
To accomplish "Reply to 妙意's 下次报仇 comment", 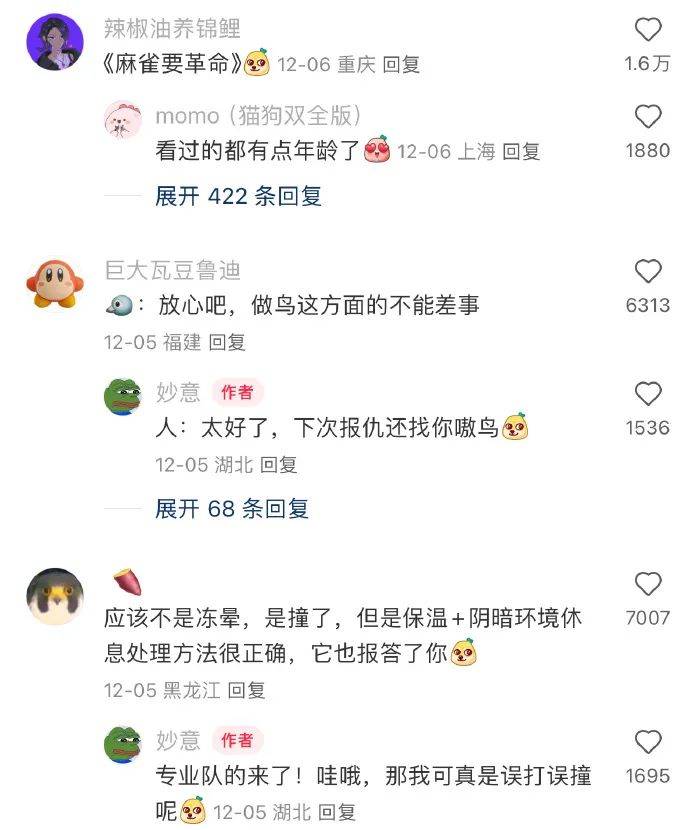I will [x=278, y=465].
